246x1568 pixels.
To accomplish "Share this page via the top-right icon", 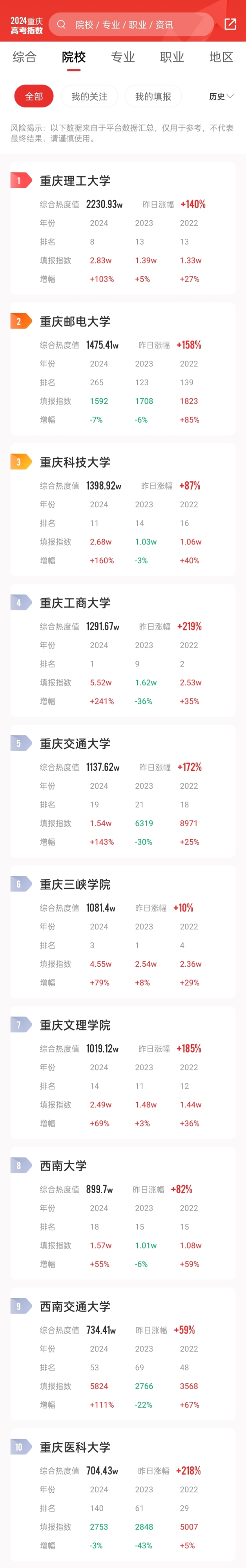I will tap(230, 24).
